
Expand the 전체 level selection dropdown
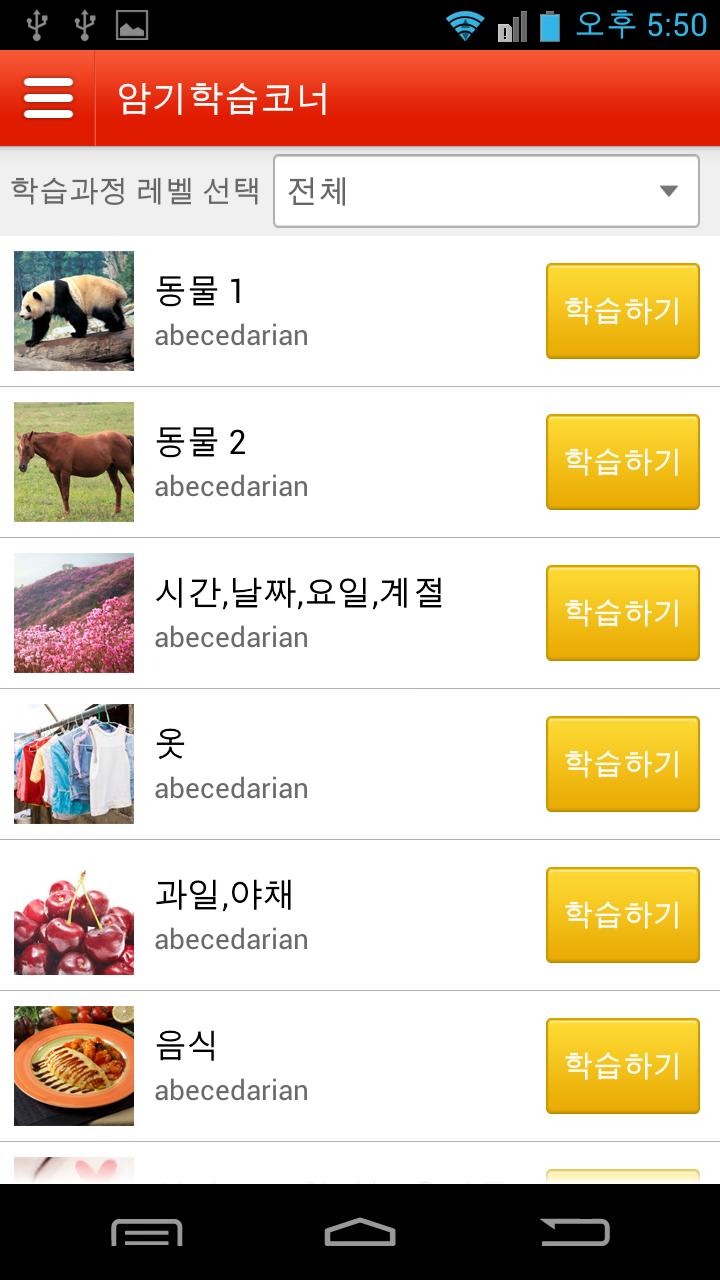(486, 191)
